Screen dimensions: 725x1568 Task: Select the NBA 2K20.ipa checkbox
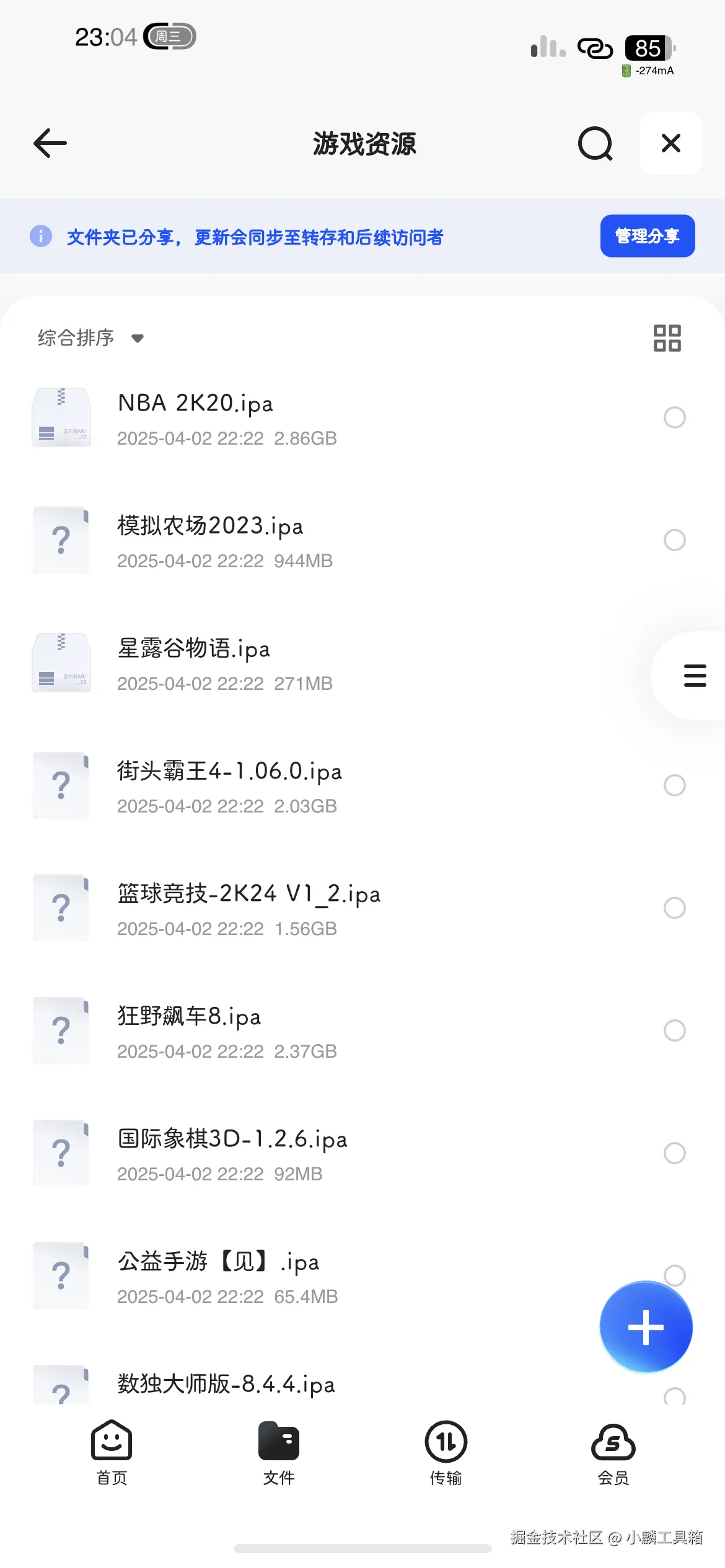tap(674, 418)
